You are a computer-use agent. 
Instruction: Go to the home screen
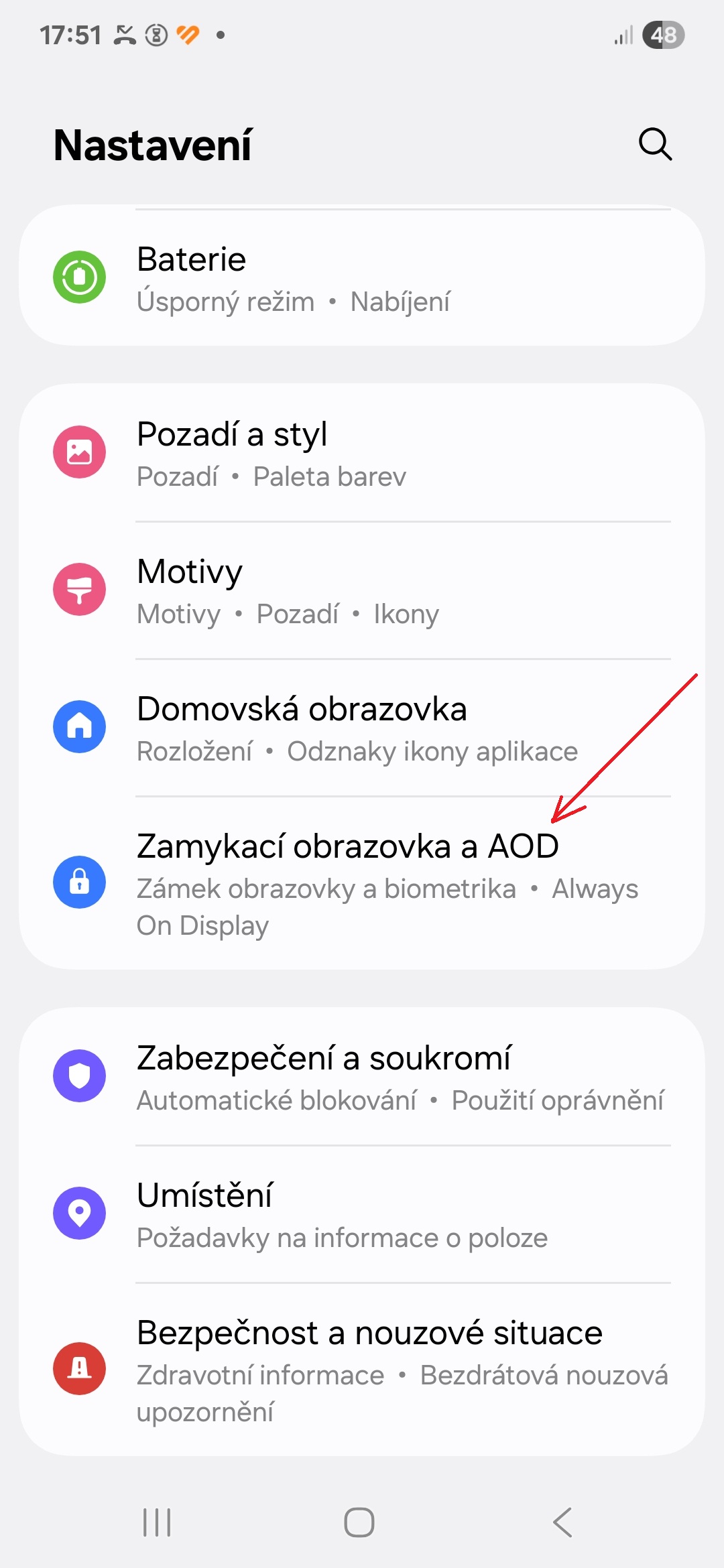359,1522
